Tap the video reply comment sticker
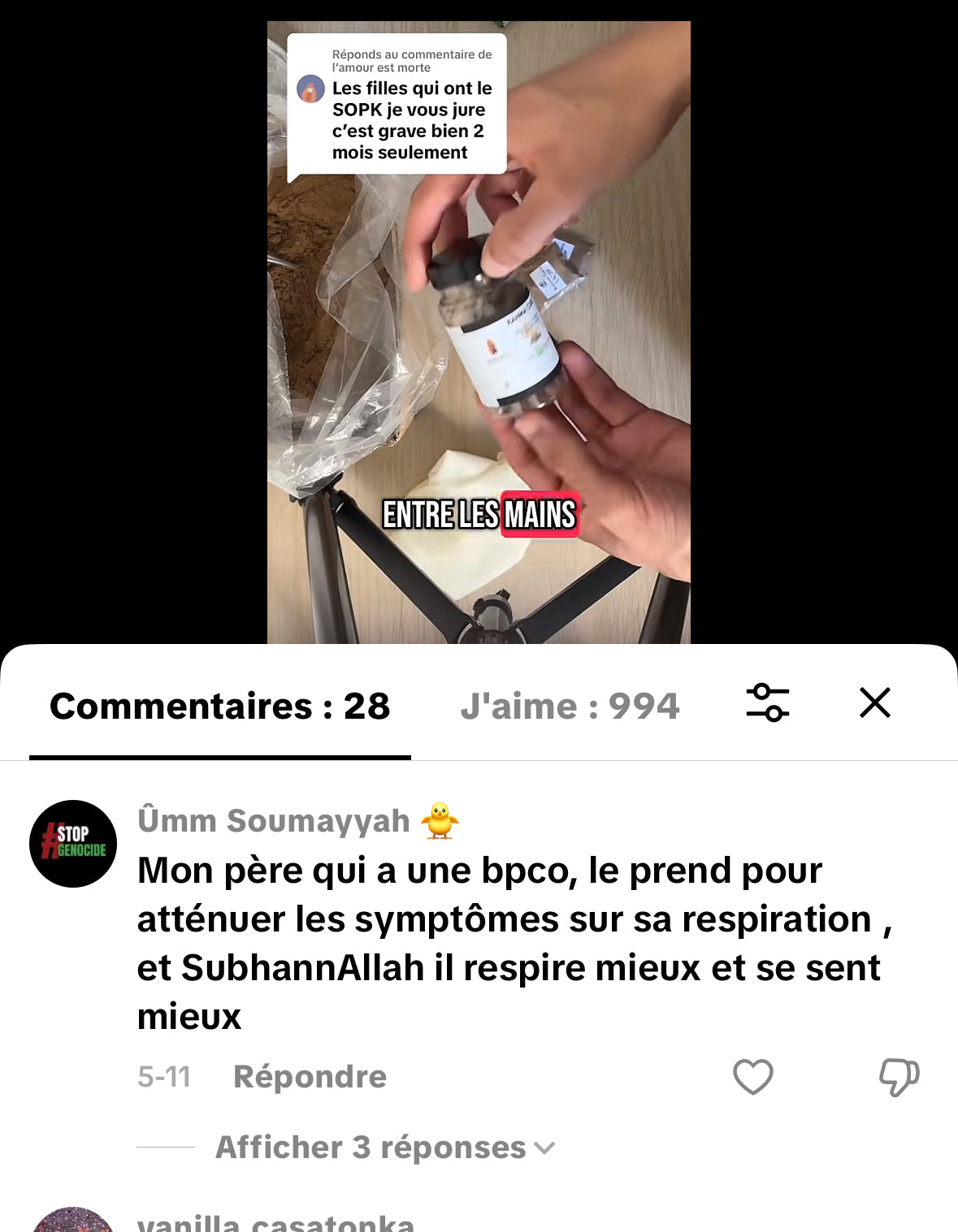958x1232 pixels. pos(397,104)
